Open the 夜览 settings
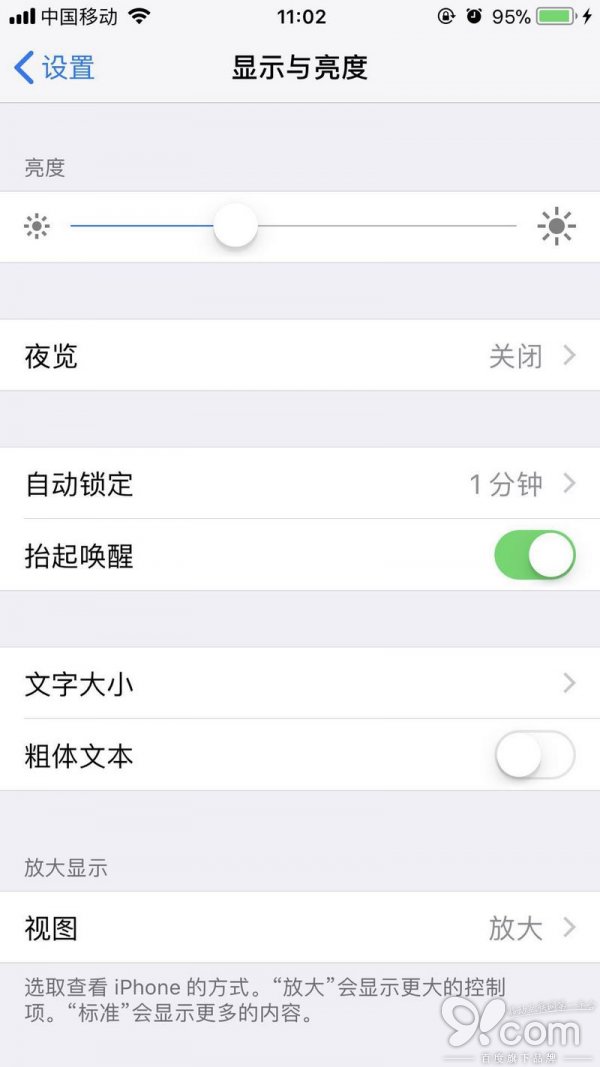 coord(300,355)
